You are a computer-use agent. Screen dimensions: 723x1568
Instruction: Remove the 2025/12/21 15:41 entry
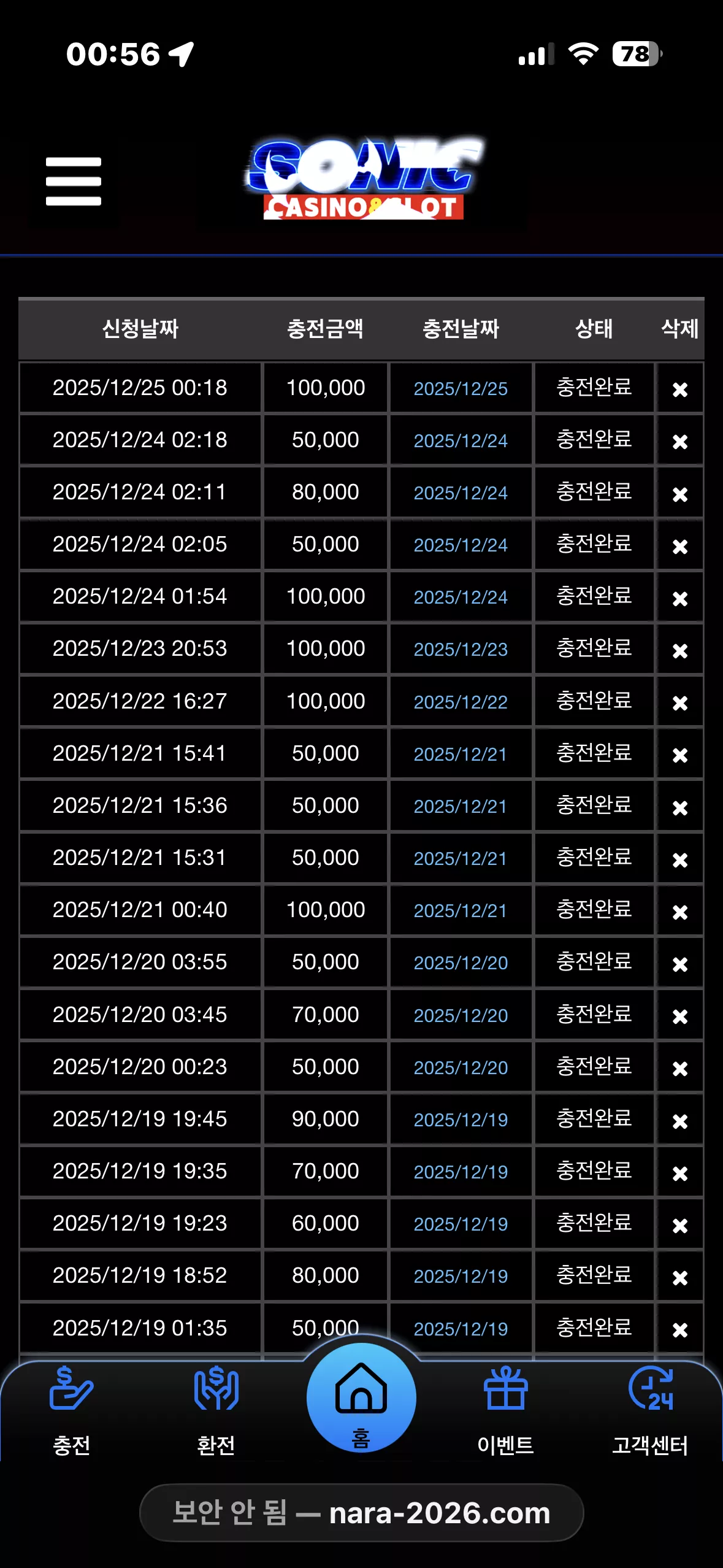(x=679, y=755)
